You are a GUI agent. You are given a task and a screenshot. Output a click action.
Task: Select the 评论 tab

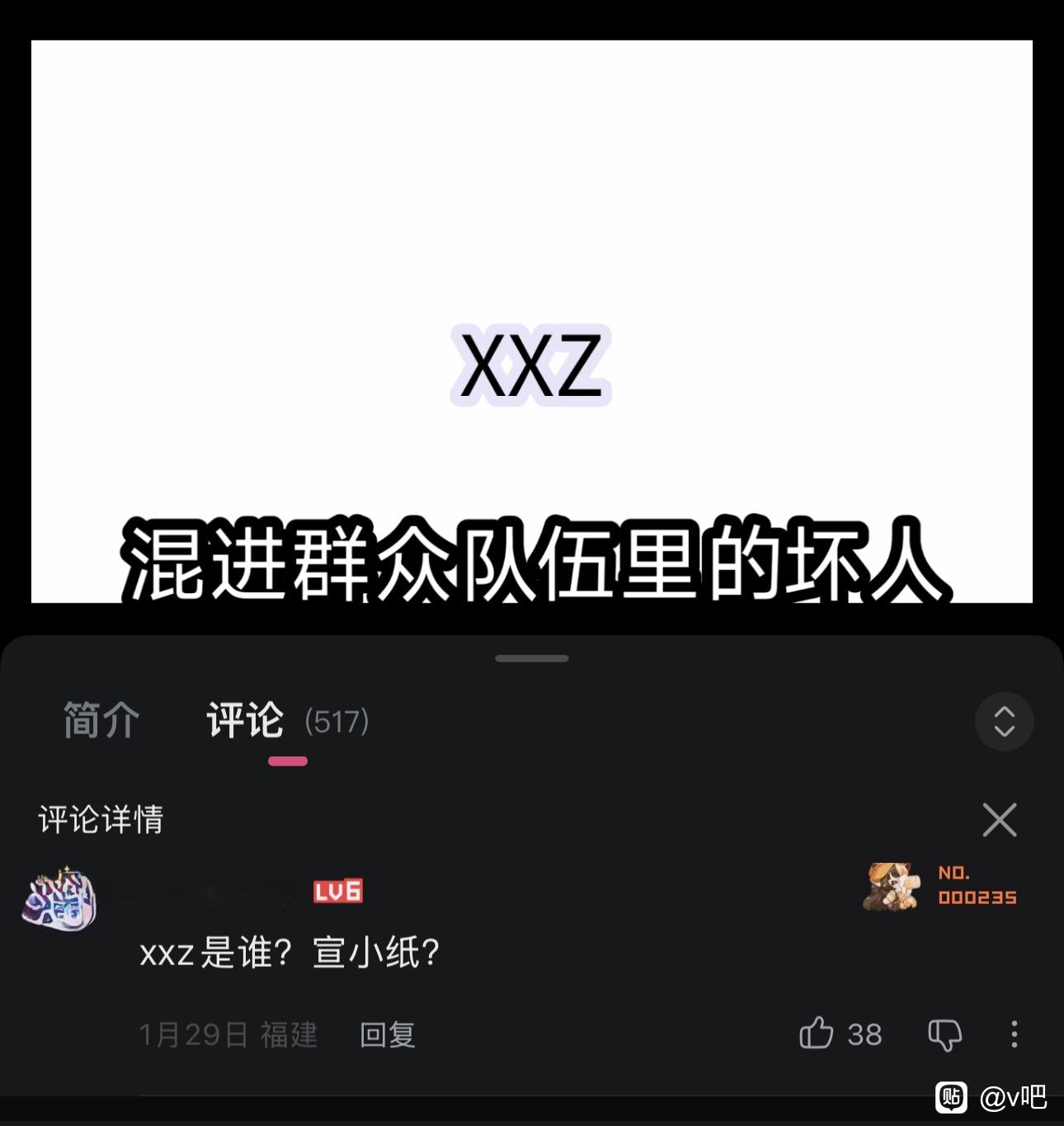246,720
